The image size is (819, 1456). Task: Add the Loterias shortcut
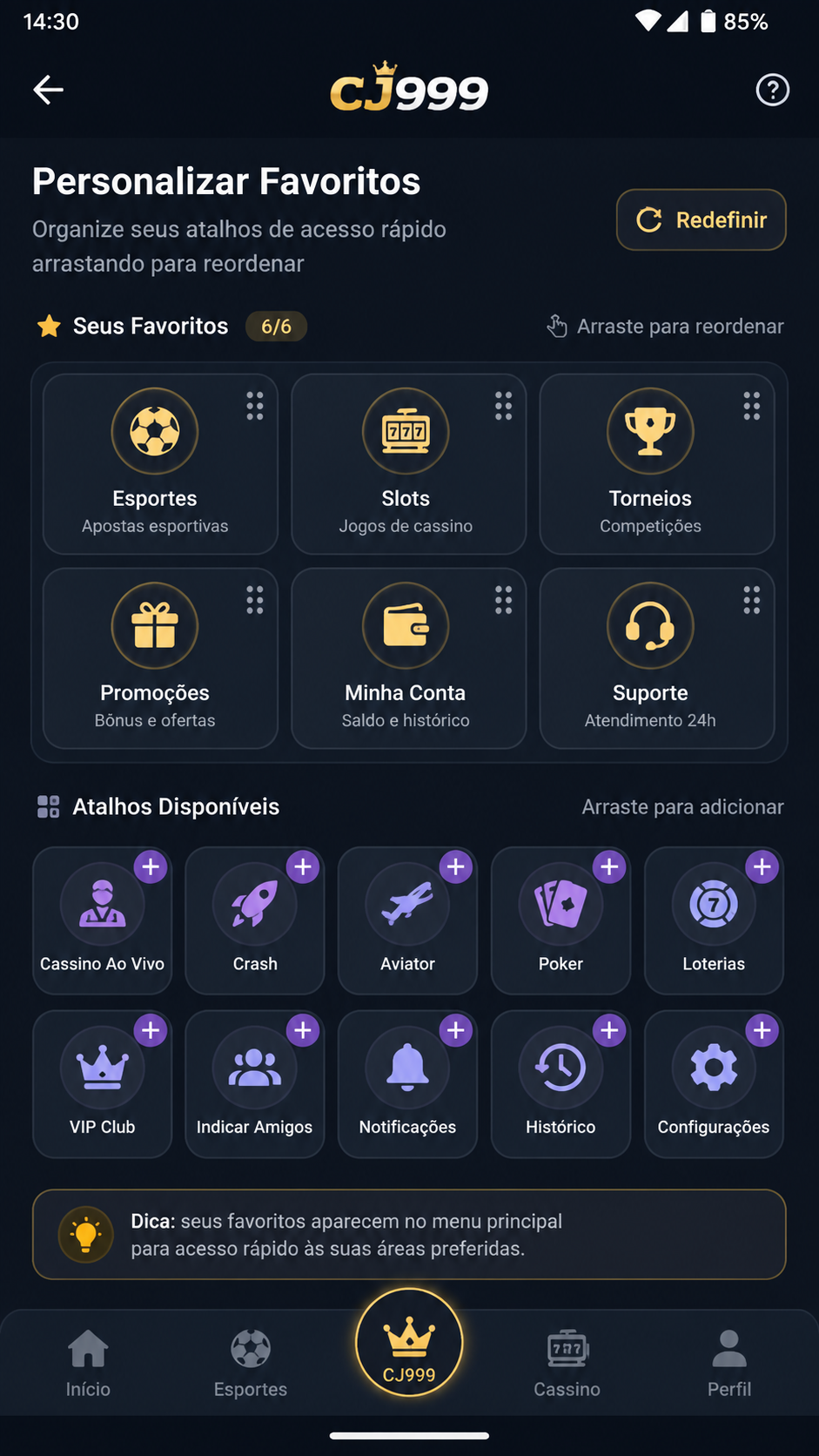point(762,866)
